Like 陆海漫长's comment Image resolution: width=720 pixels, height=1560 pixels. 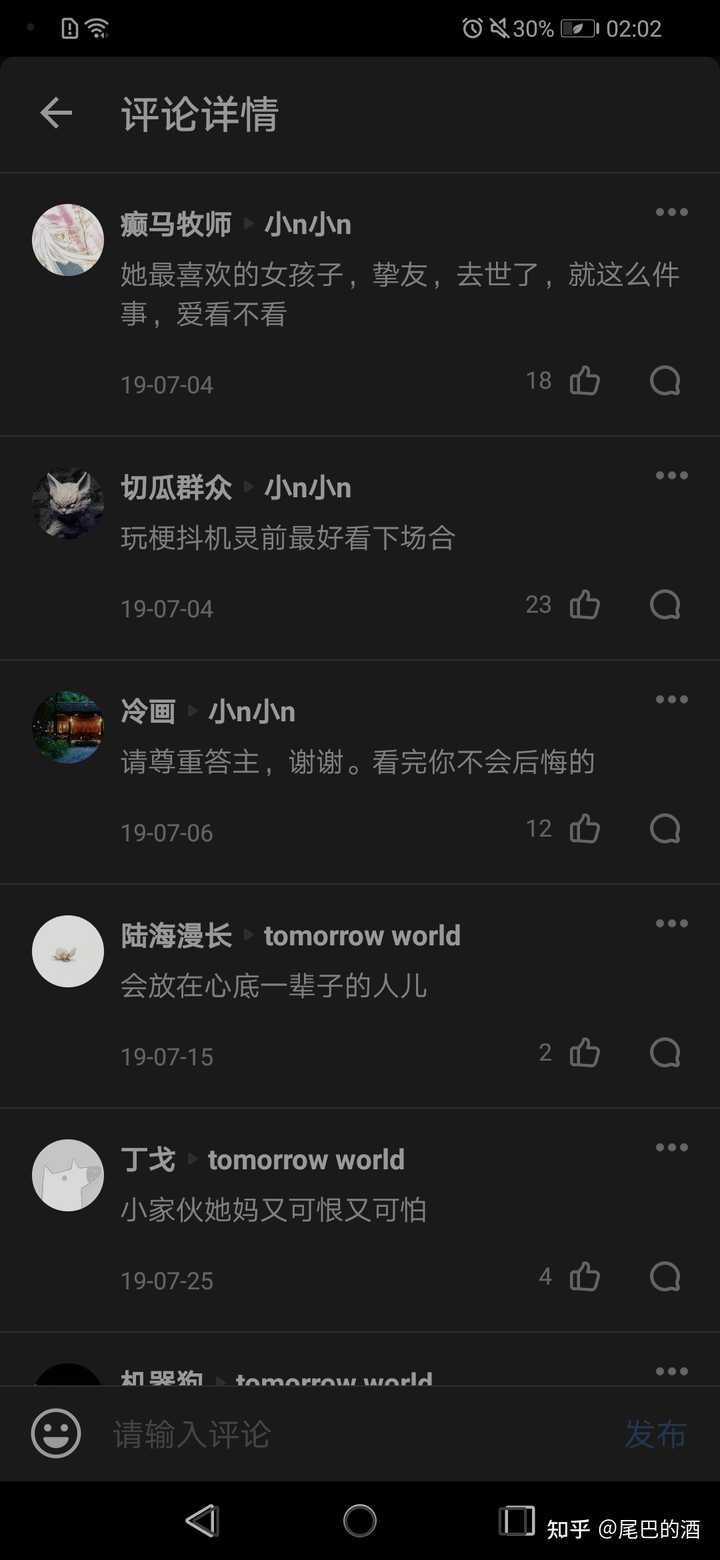pos(585,1053)
